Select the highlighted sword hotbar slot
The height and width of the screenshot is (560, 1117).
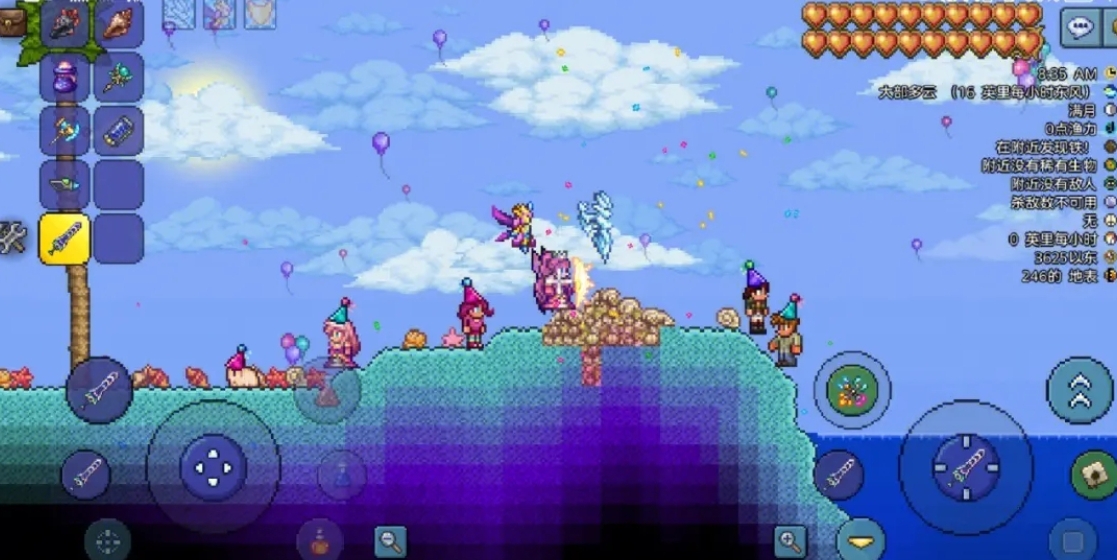(66, 239)
